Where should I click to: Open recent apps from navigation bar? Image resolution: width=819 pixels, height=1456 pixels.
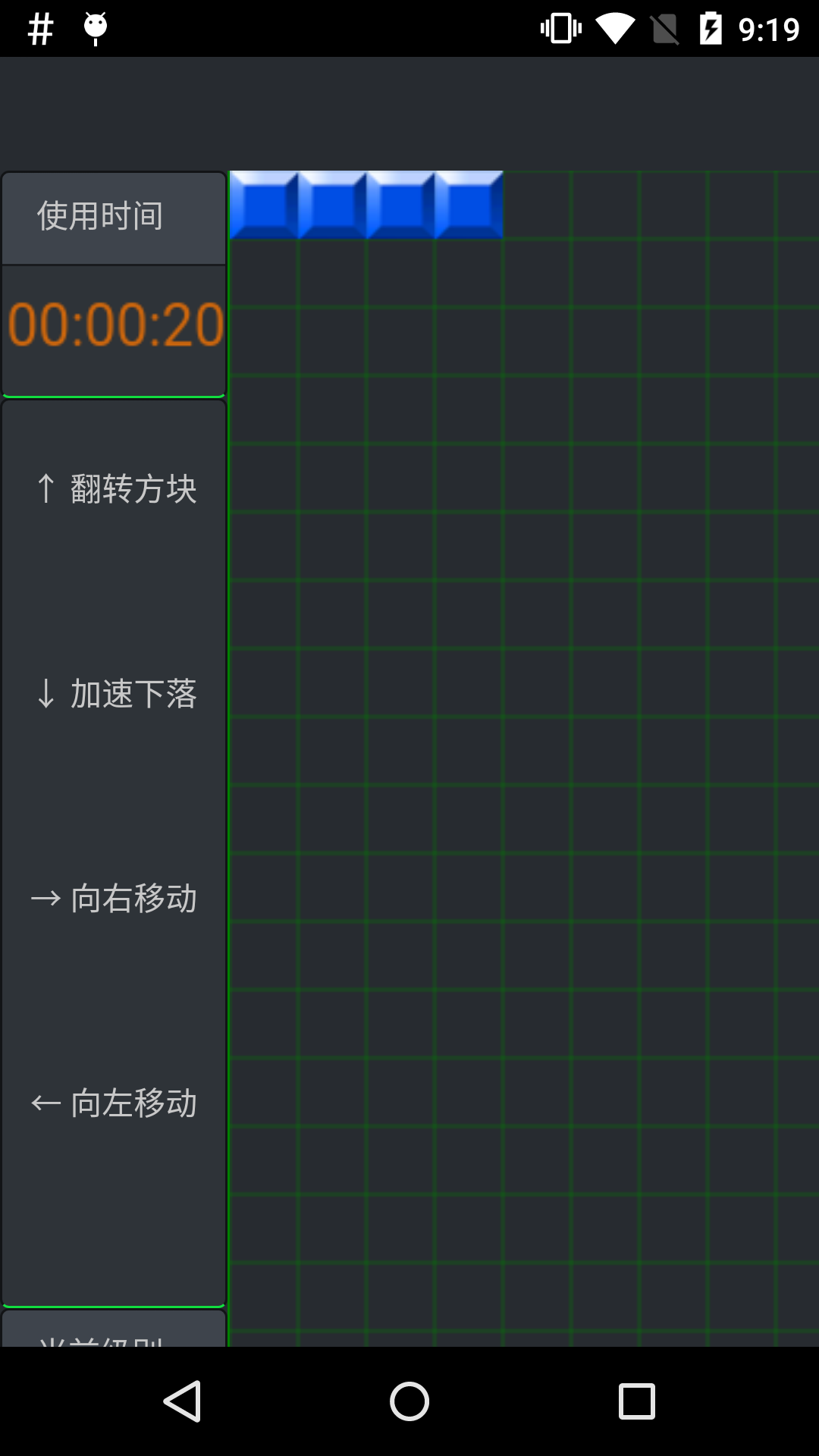pos(636,1401)
